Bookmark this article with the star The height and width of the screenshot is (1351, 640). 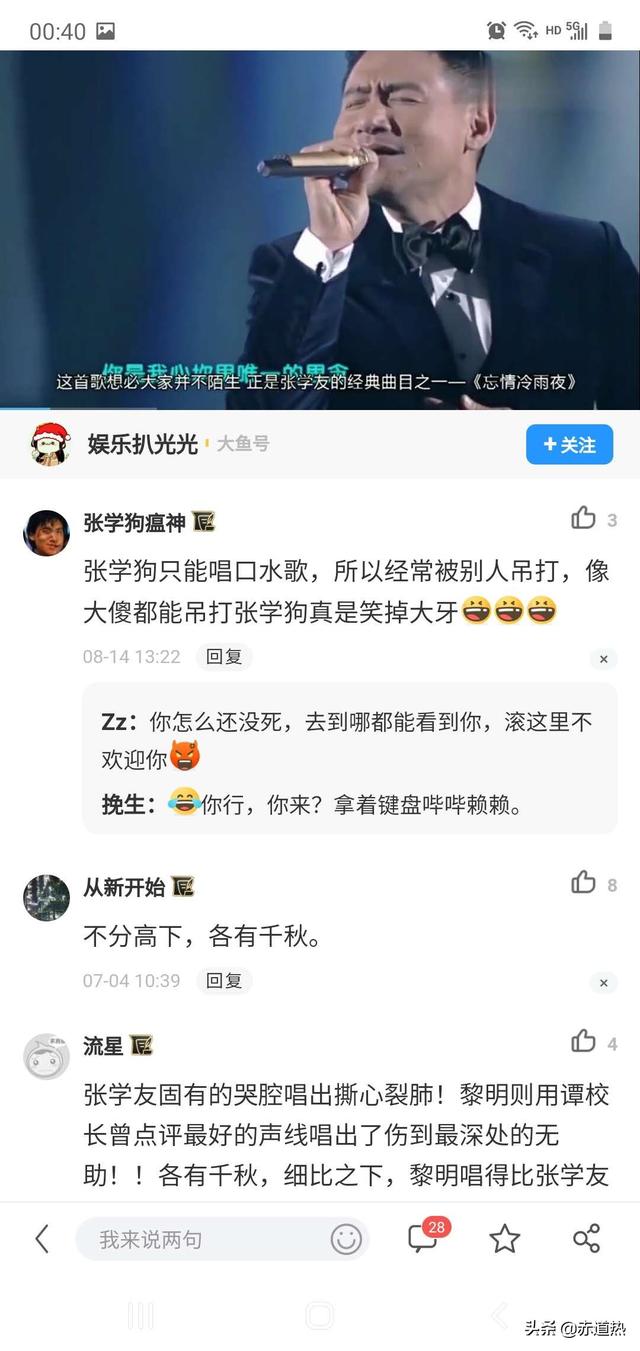pos(505,1240)
